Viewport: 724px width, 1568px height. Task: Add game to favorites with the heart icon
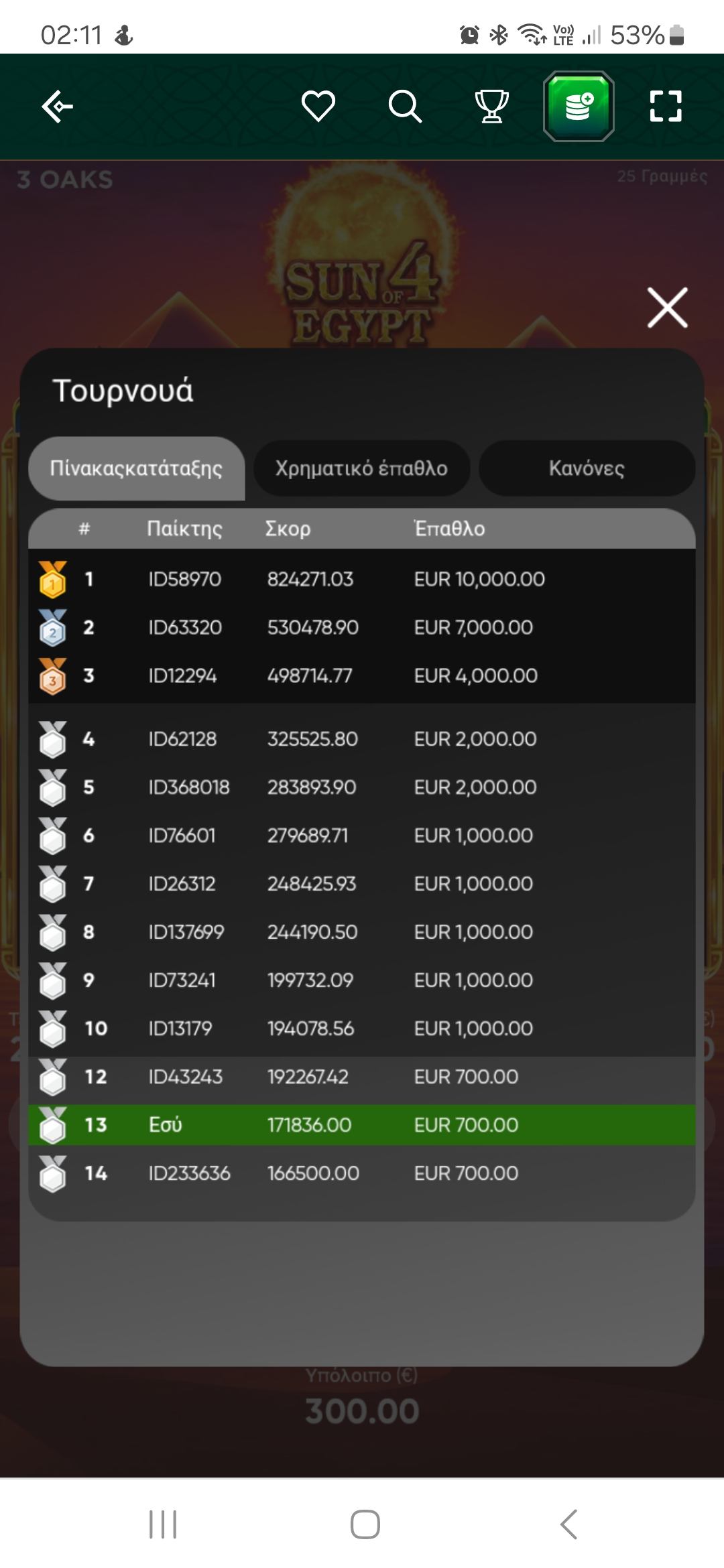click(x=318, y=106)
